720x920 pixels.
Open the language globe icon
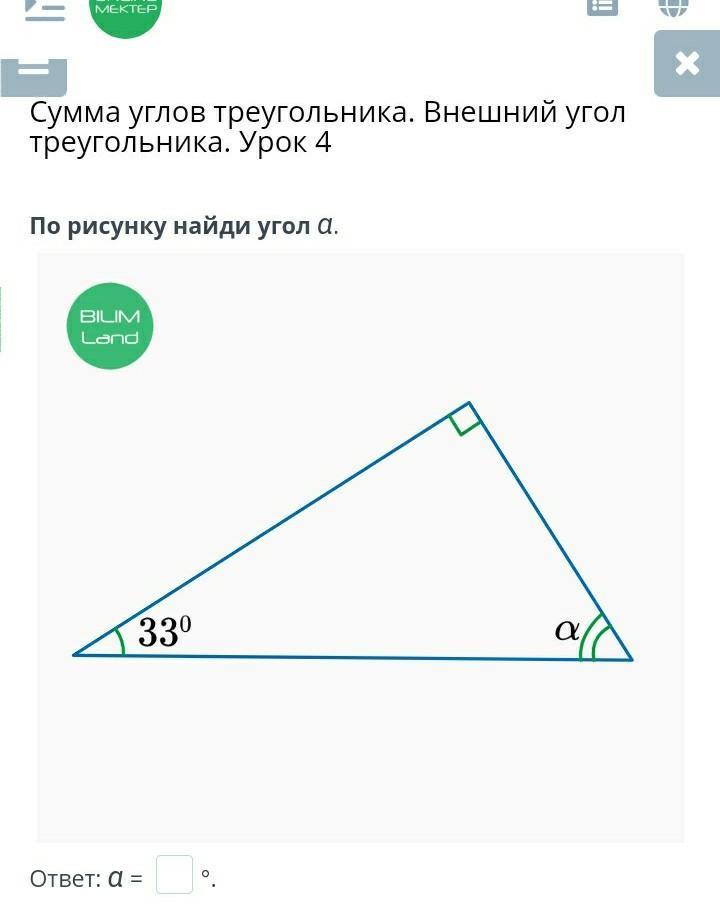(673, 6)
